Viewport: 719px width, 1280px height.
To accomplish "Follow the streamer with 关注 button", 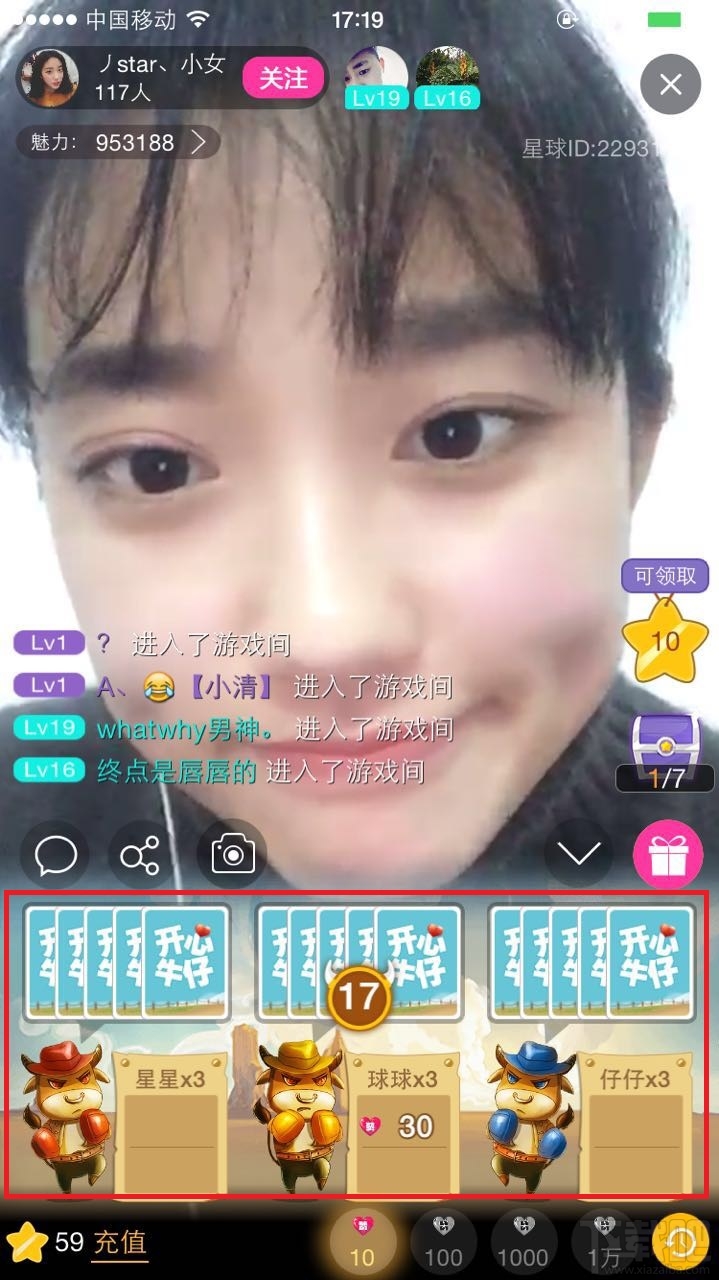I will pos(284,78).
